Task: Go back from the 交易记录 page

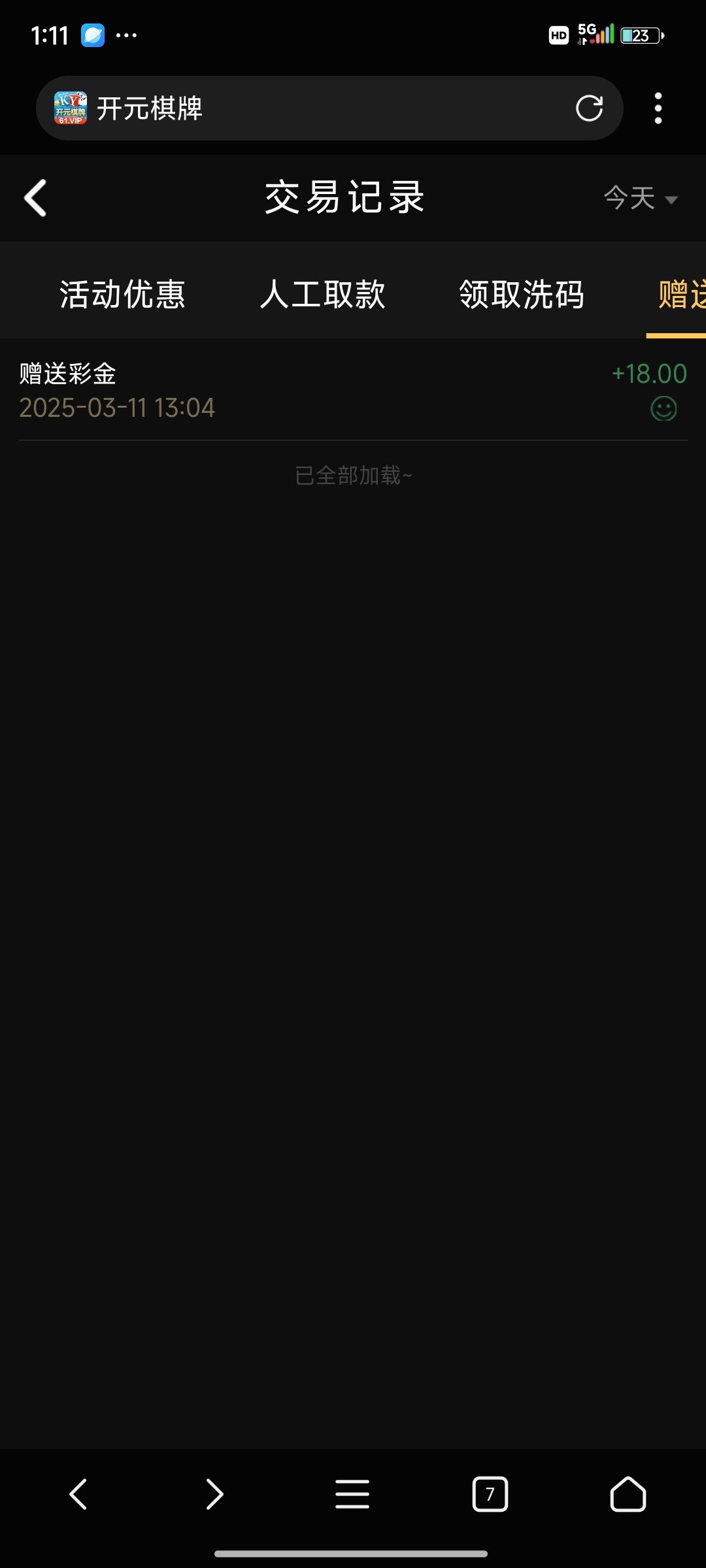Action: click(x=35, y=197)
